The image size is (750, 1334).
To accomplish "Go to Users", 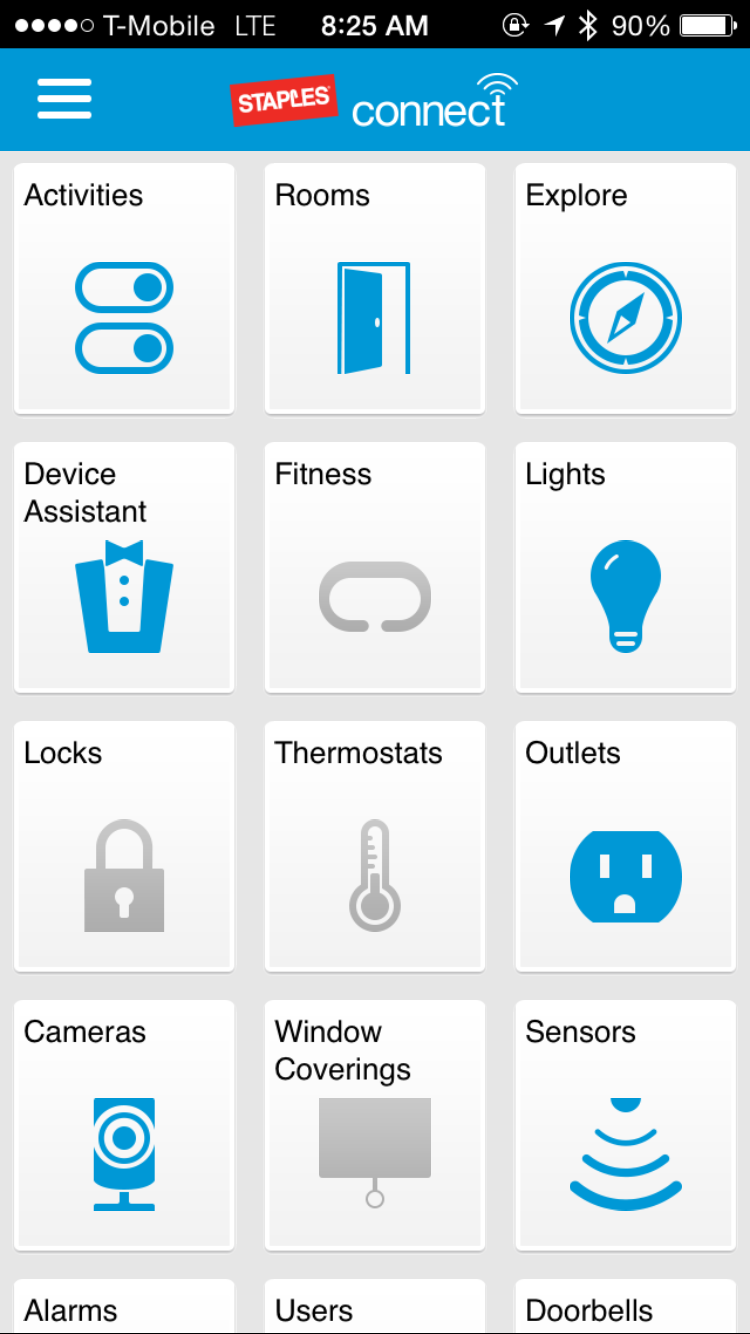I will coord(374,1306).
